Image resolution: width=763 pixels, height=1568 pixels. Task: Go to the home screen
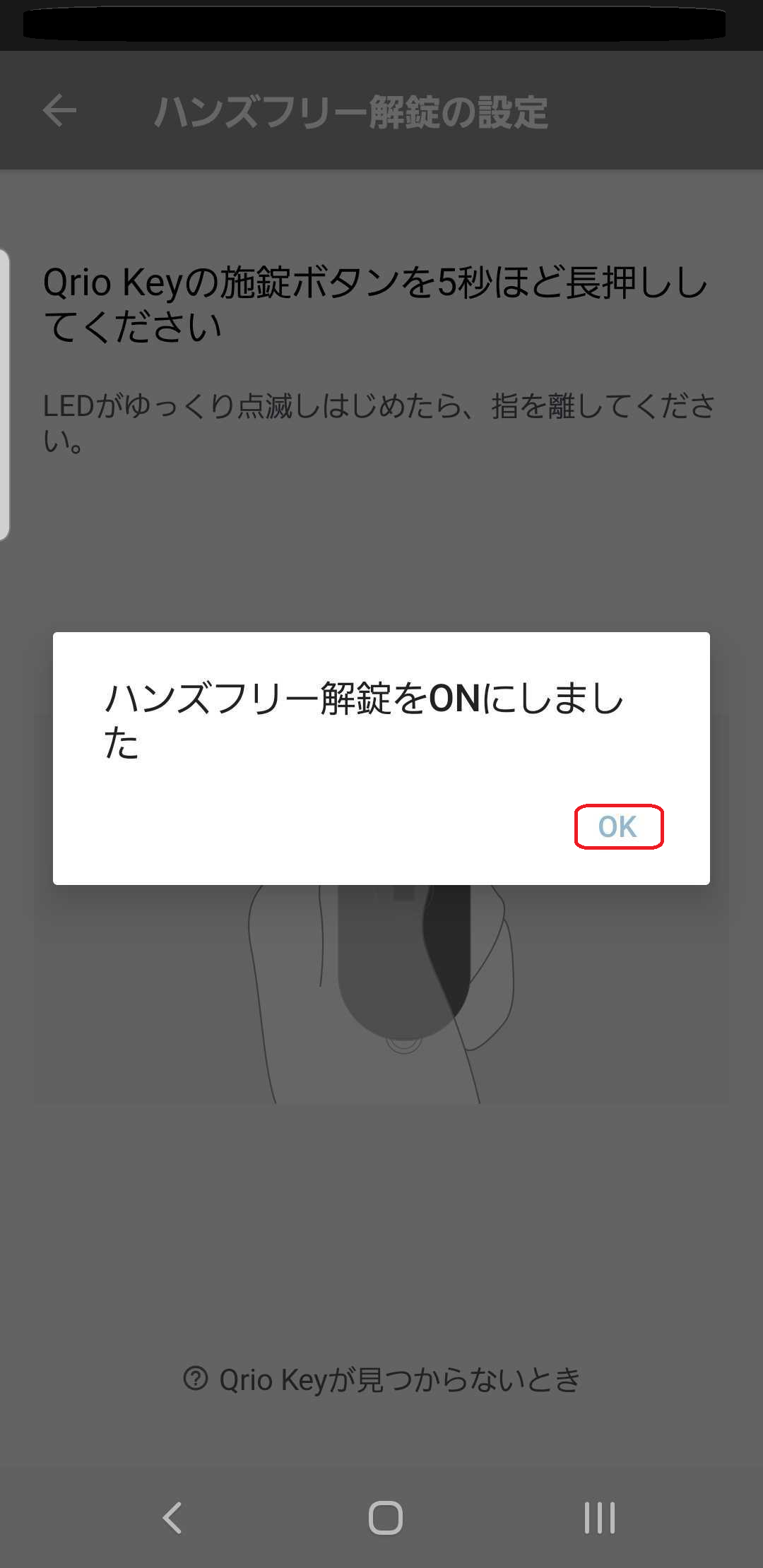pos(385,1517)
